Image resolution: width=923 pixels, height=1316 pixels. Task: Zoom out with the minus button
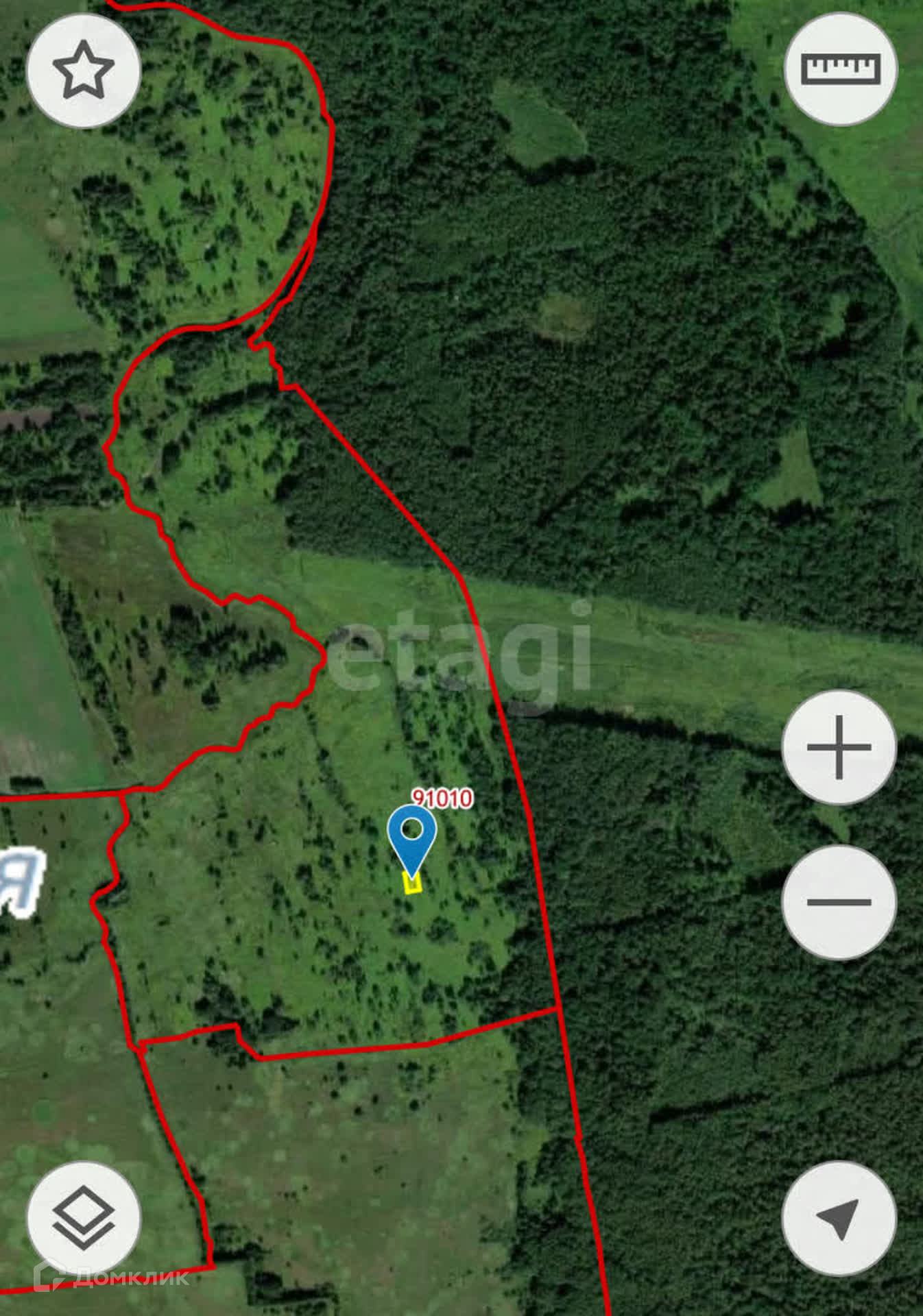click(x=839, y=902)
